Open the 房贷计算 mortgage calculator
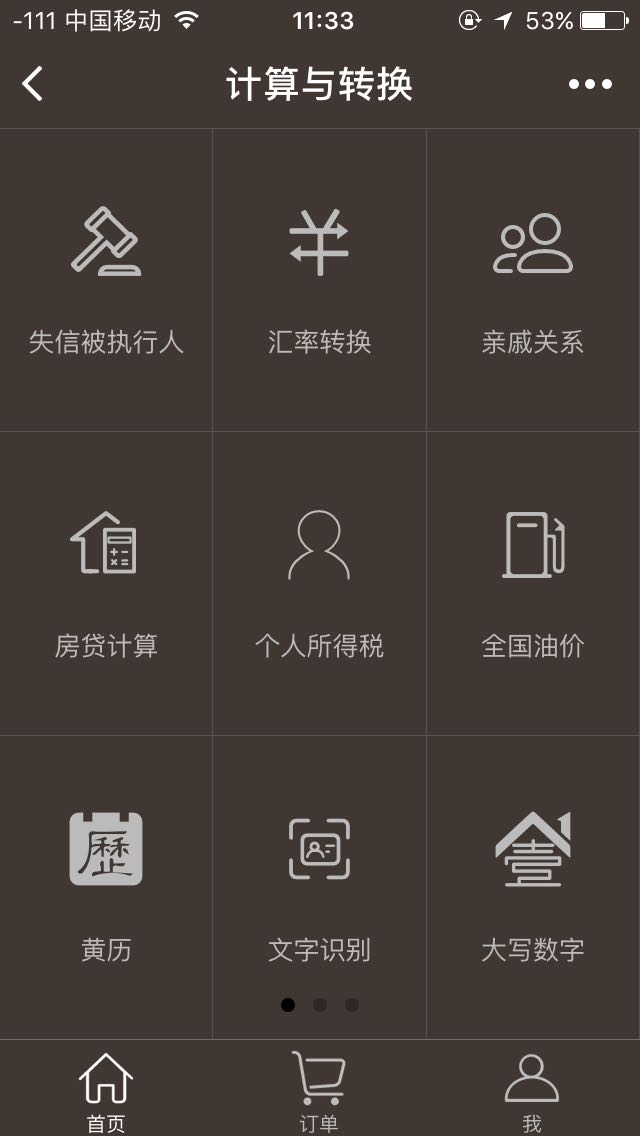Image resolution: width=640 pixels, height=1136 pixels. 106,584
